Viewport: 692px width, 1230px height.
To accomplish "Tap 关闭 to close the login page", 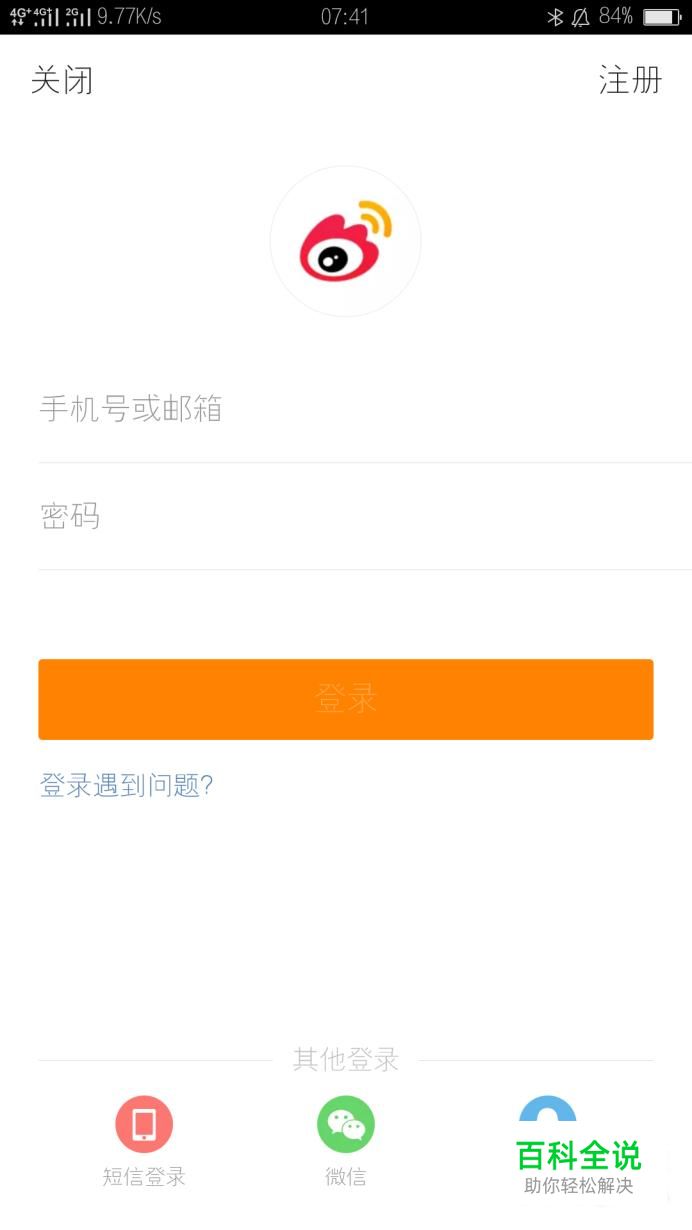I will 62,80.
